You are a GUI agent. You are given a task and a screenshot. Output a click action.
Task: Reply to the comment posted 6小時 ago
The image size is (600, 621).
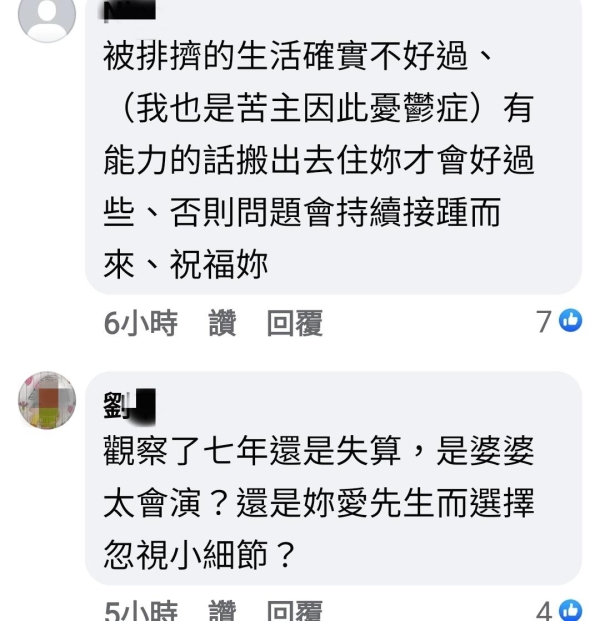click(294, 323)
